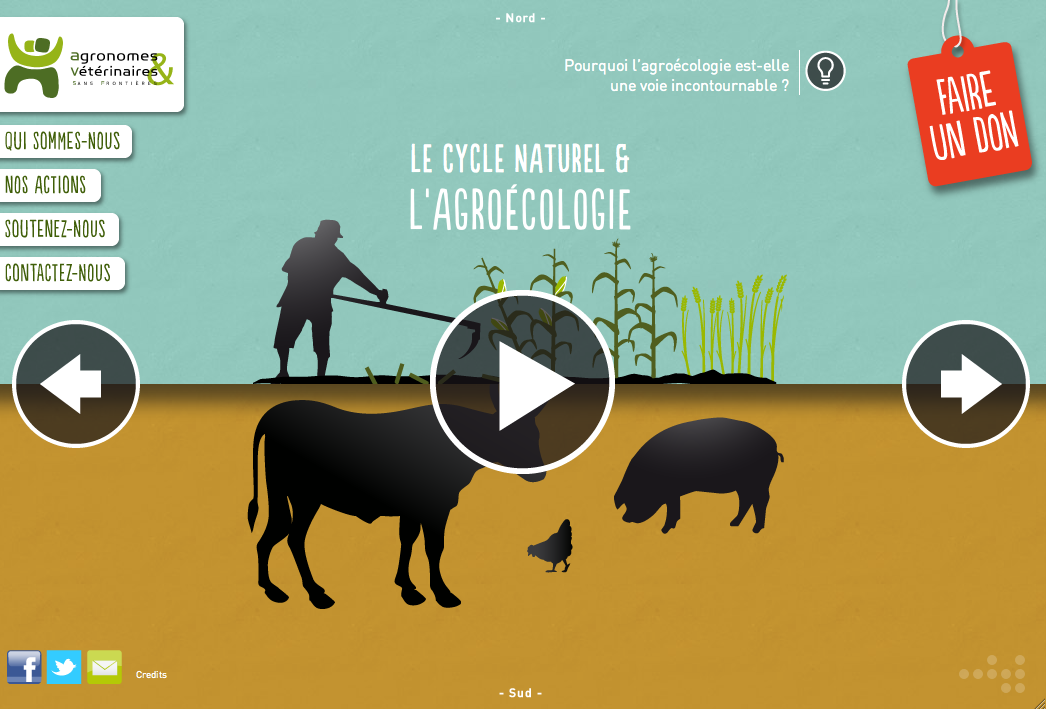Open the Qui sommes-nous menu
The image size is (1046, 709).
(63, 141)
